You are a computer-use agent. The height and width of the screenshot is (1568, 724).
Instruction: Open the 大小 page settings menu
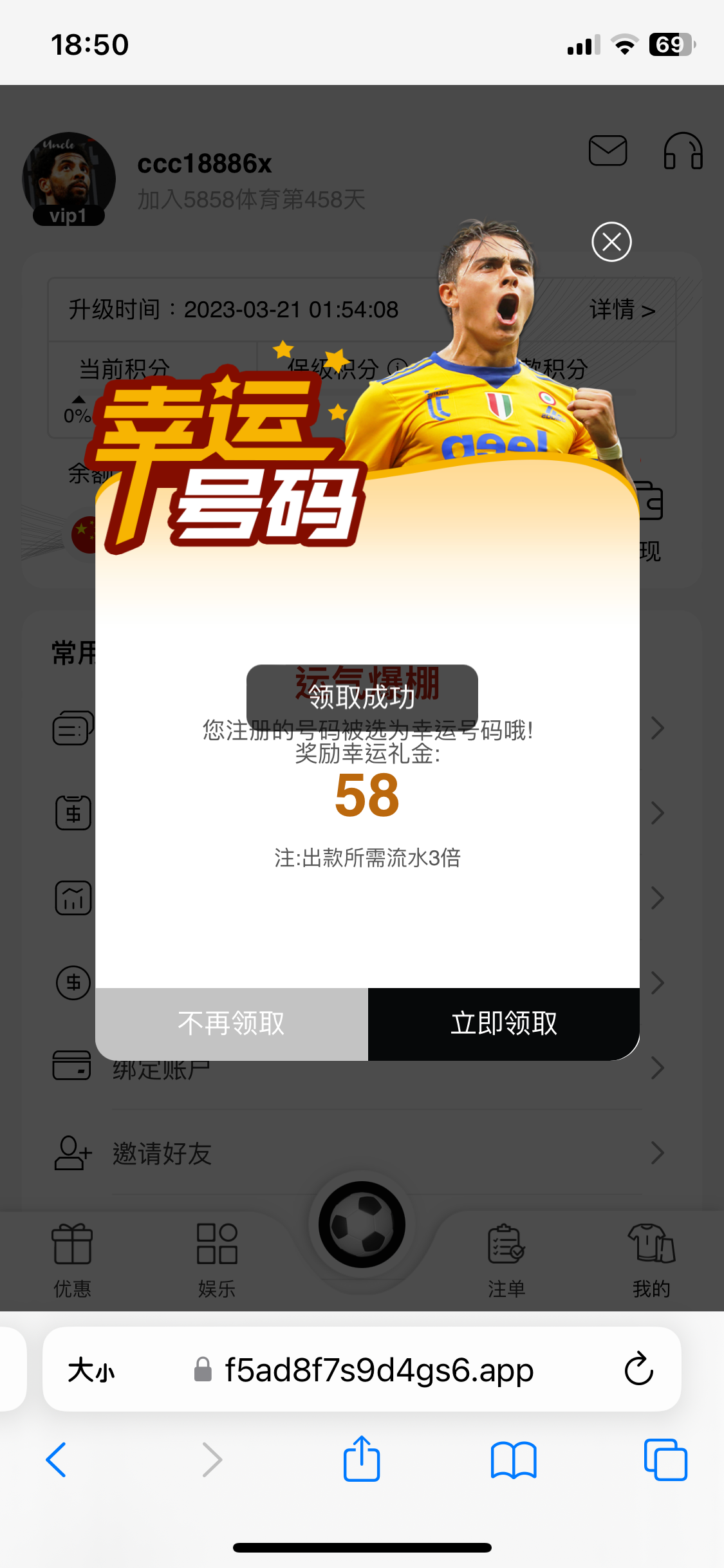91,1370
